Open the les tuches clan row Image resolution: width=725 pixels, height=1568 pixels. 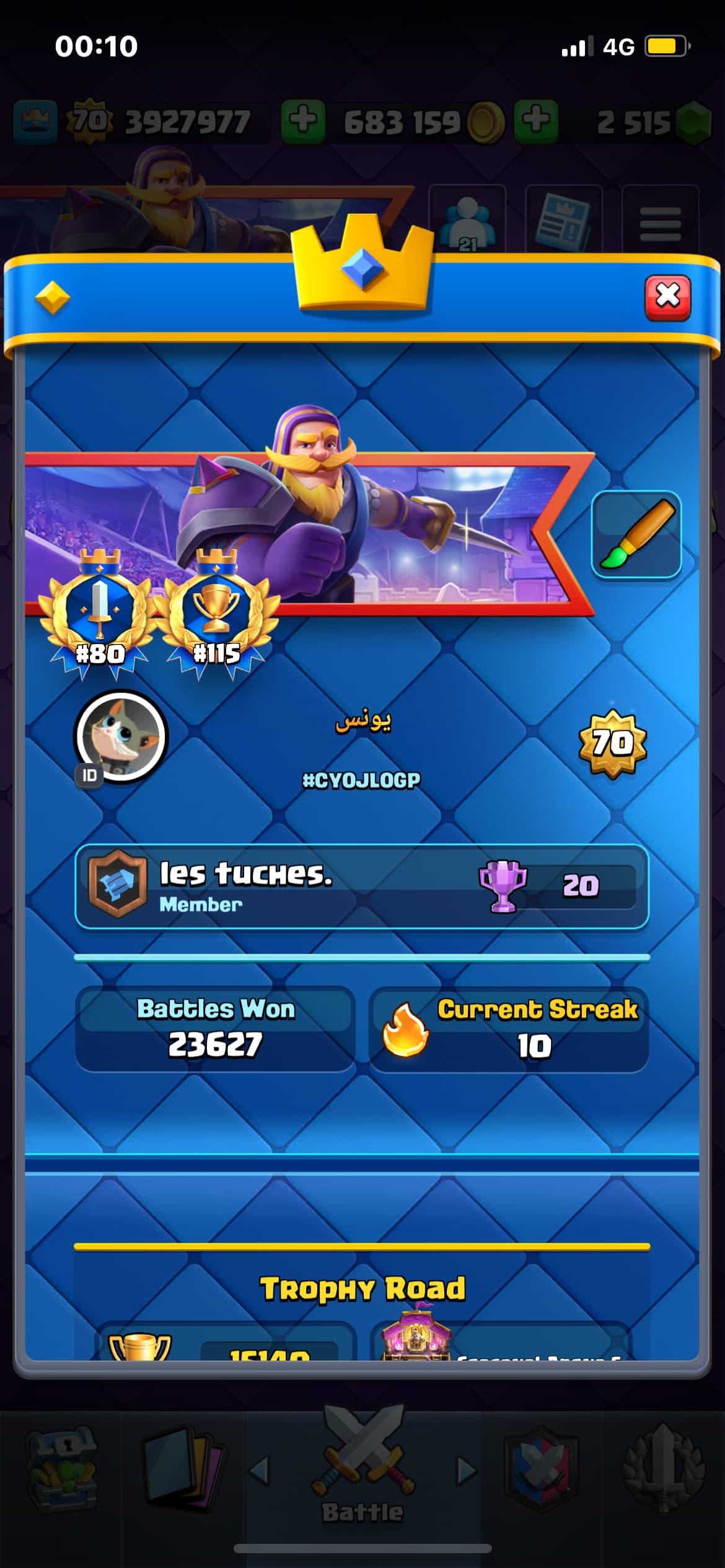point(362,886)
